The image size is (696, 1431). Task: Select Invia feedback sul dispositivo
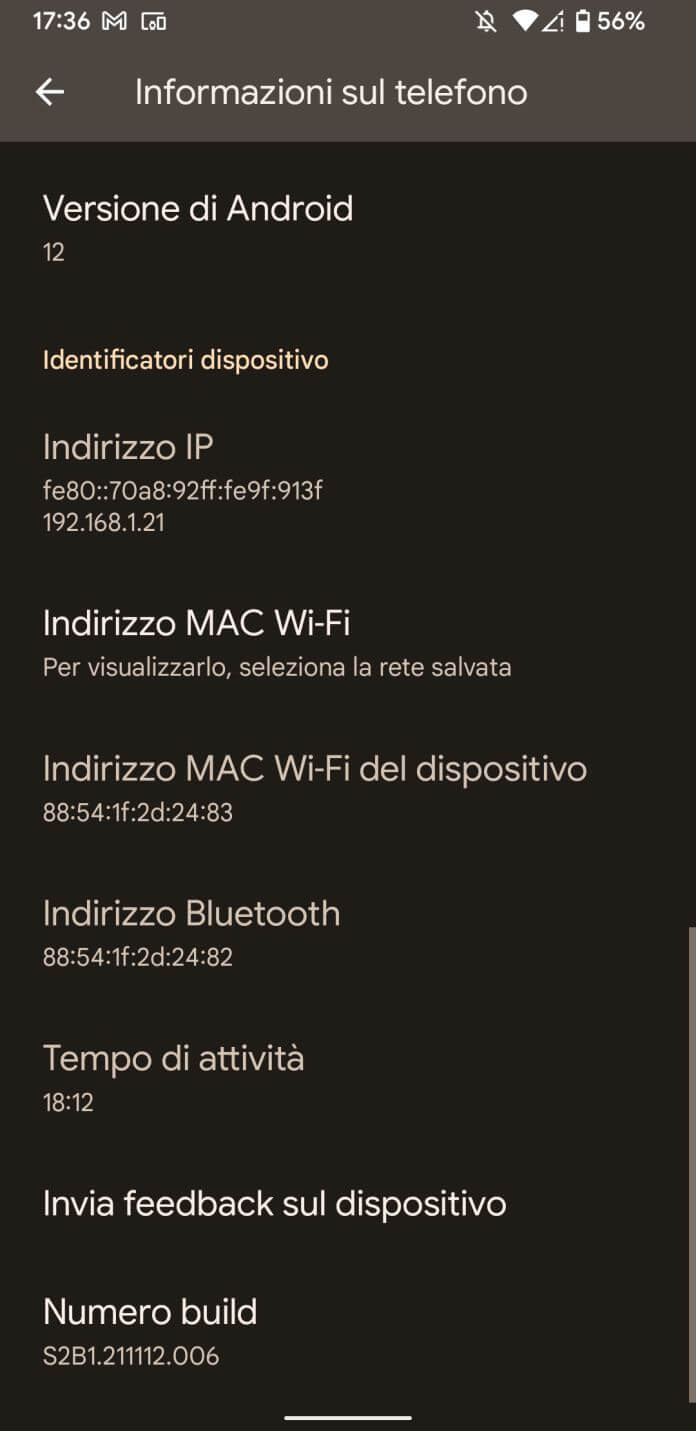[348, 1203]
